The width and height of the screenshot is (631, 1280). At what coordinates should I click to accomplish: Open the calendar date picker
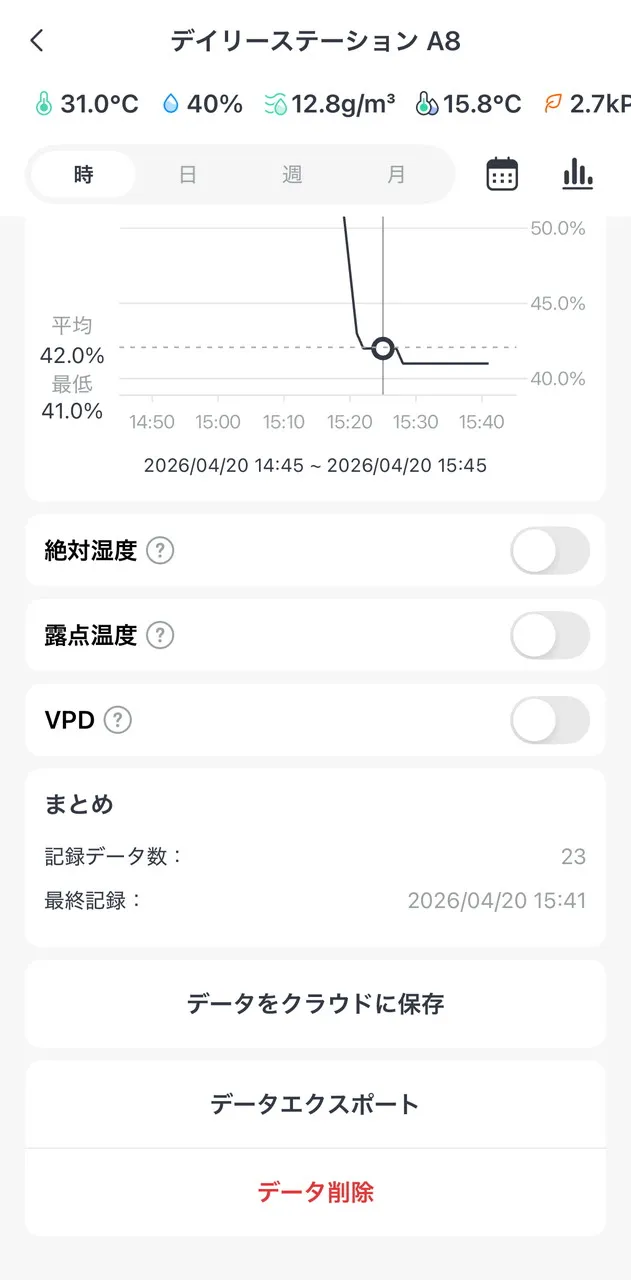502,175
